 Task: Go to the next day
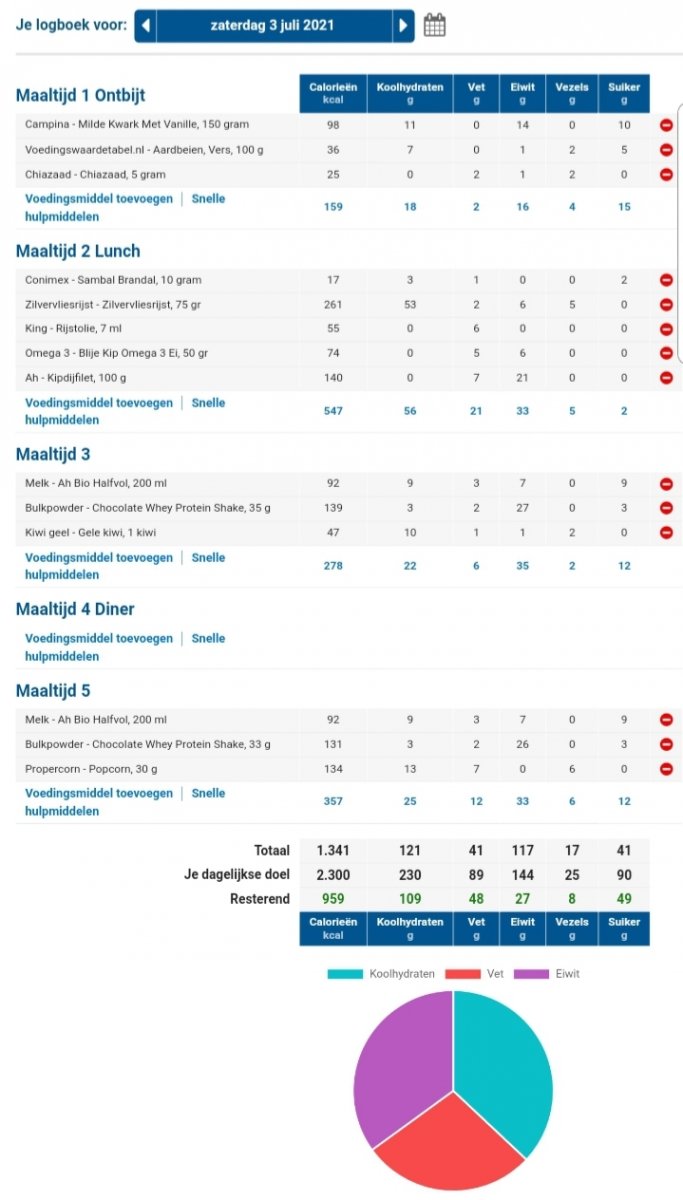pos(402,25)
